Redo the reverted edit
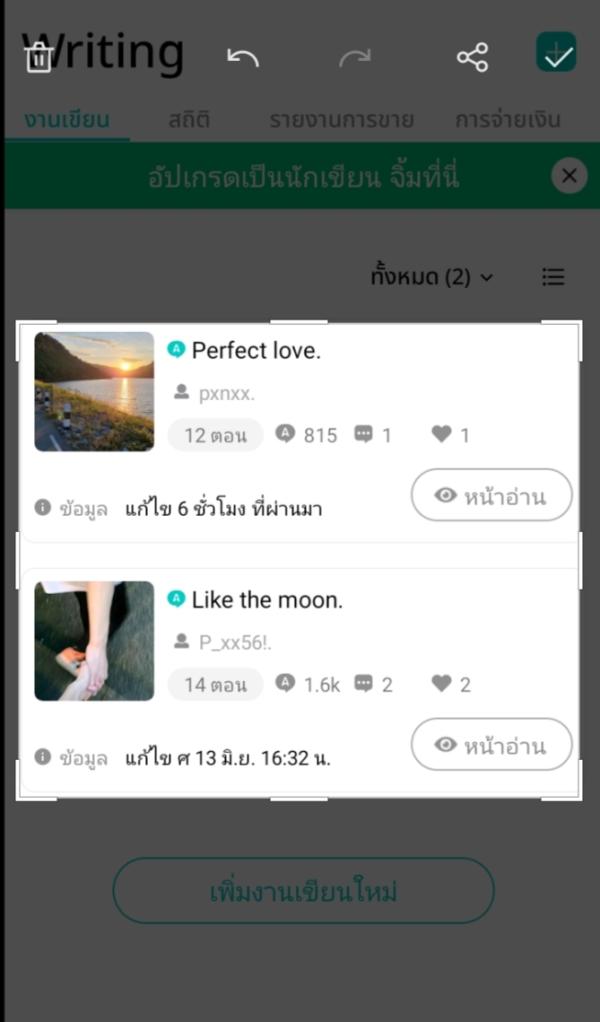This screenshot has width=600, height=1022. [354, 58]
